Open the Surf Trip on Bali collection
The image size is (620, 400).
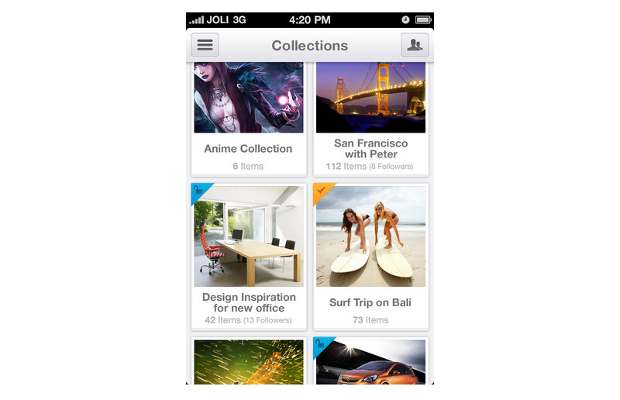tap(371, 255)
